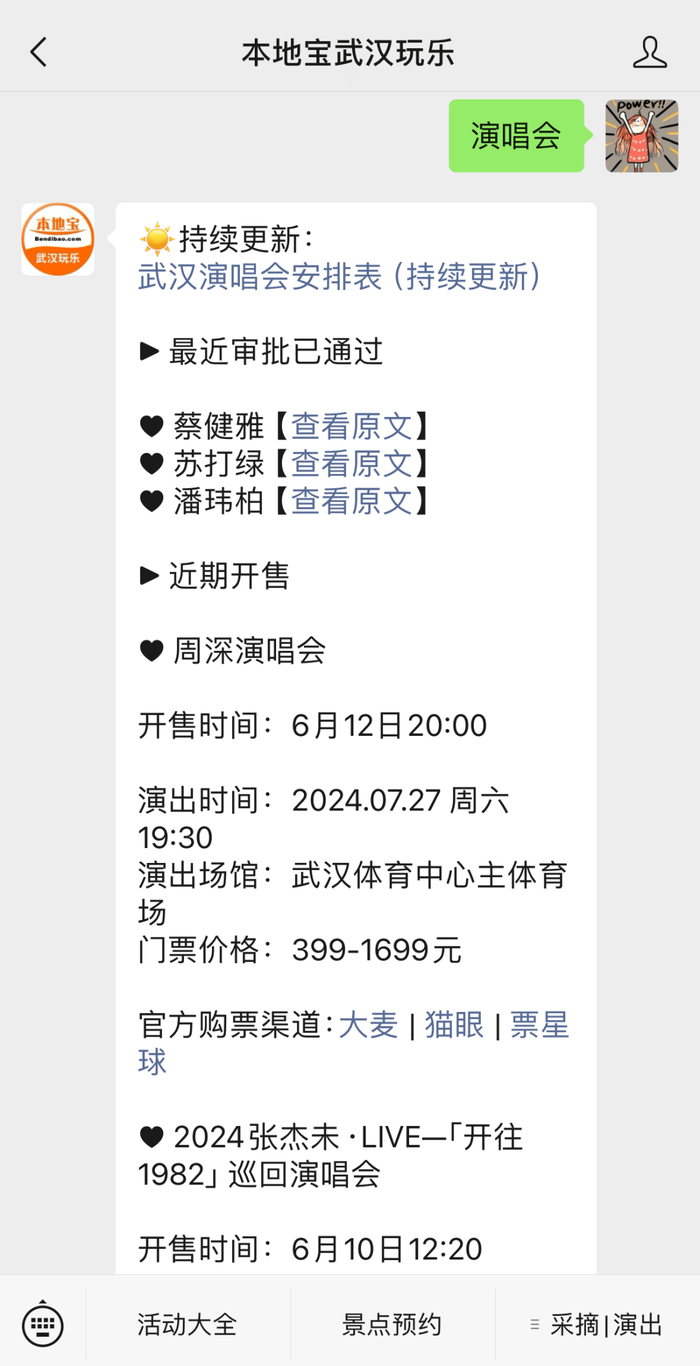This screenshot has width=700, height=1366.
Task: Expand 采摘|演出 menu
Action: pyautogui.click(x=597, y=1325)
